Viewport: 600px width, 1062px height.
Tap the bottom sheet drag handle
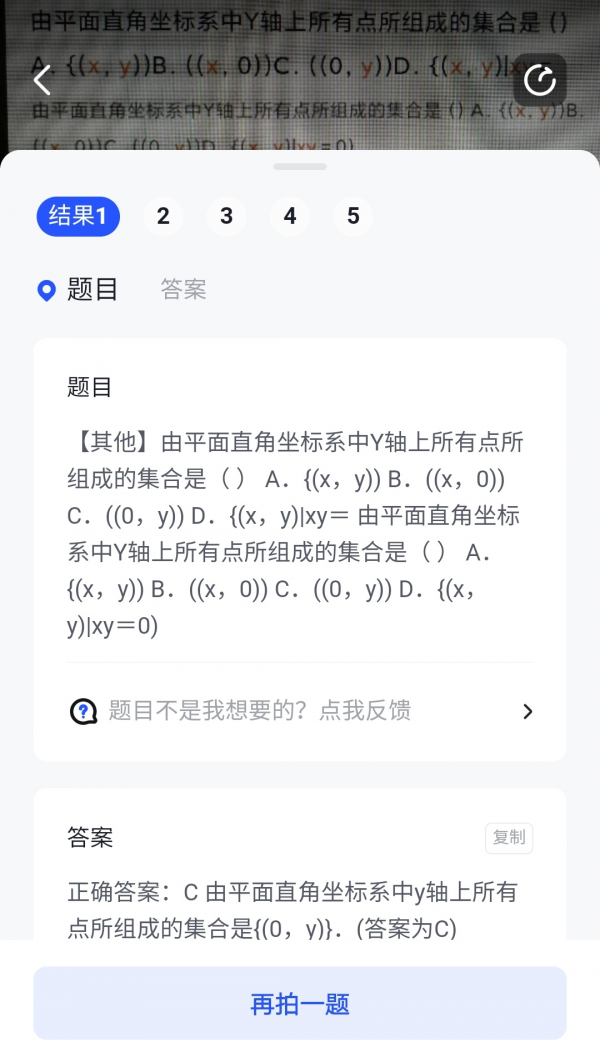click(300, 167)
